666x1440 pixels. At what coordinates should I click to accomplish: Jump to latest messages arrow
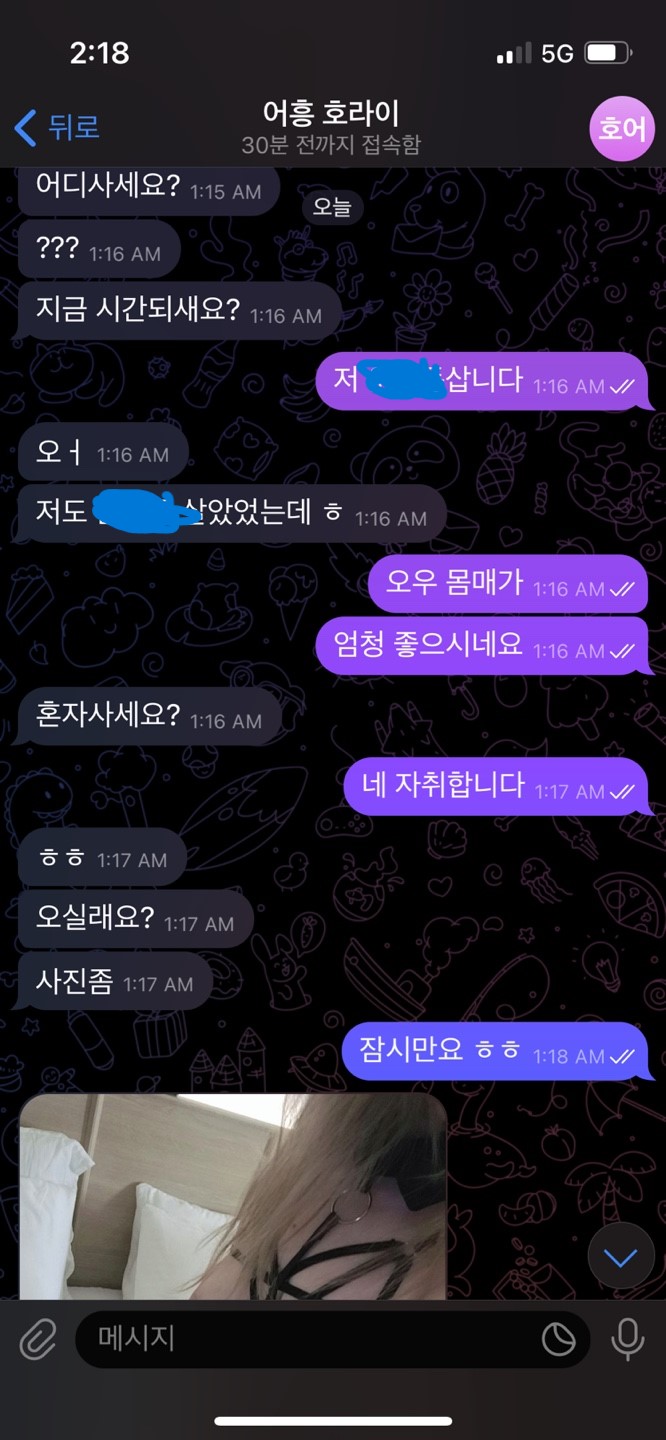click(620, 1257)
